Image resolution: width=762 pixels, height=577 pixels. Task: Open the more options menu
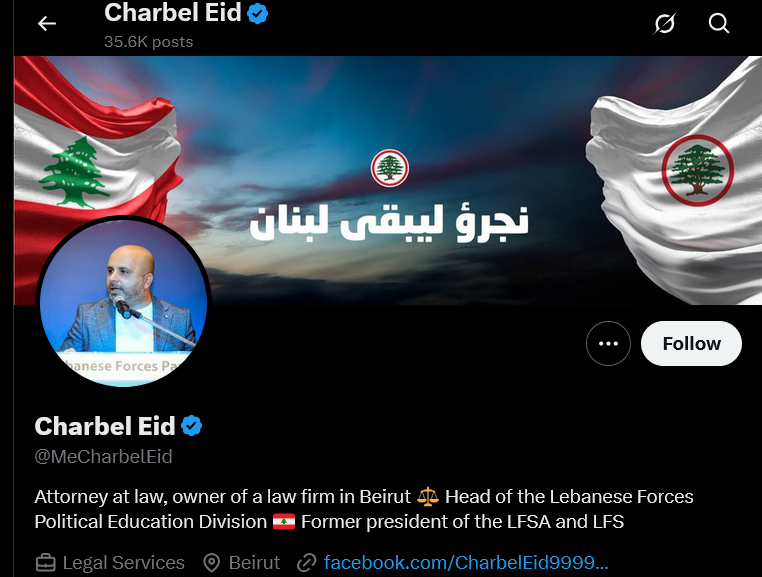(x=608, y=344)
